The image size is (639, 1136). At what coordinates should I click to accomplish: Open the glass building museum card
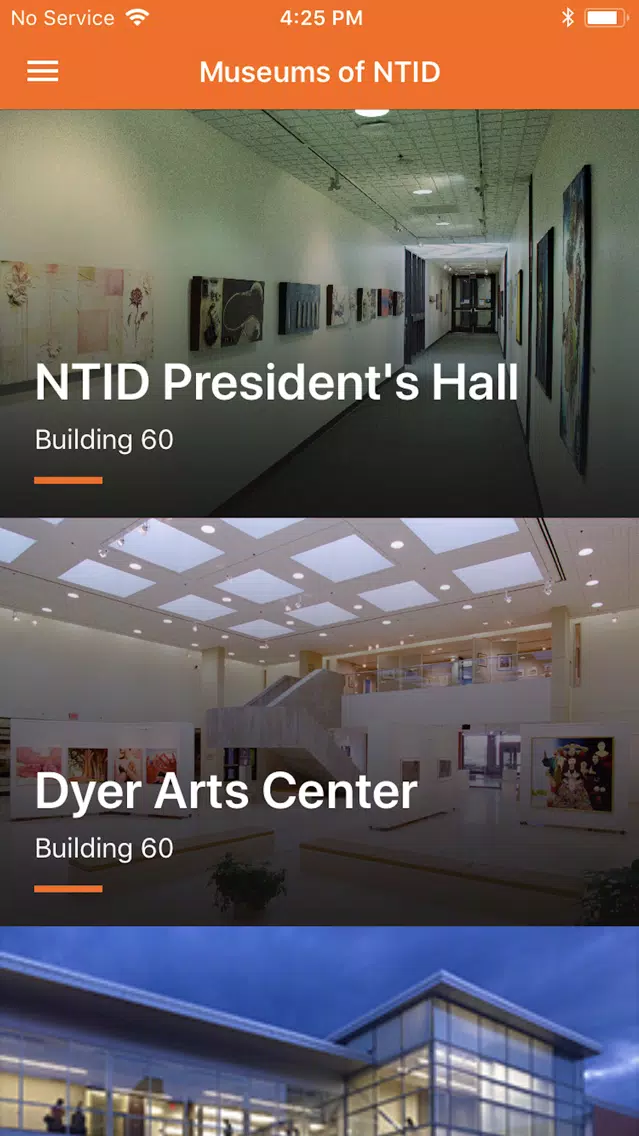320,1031
